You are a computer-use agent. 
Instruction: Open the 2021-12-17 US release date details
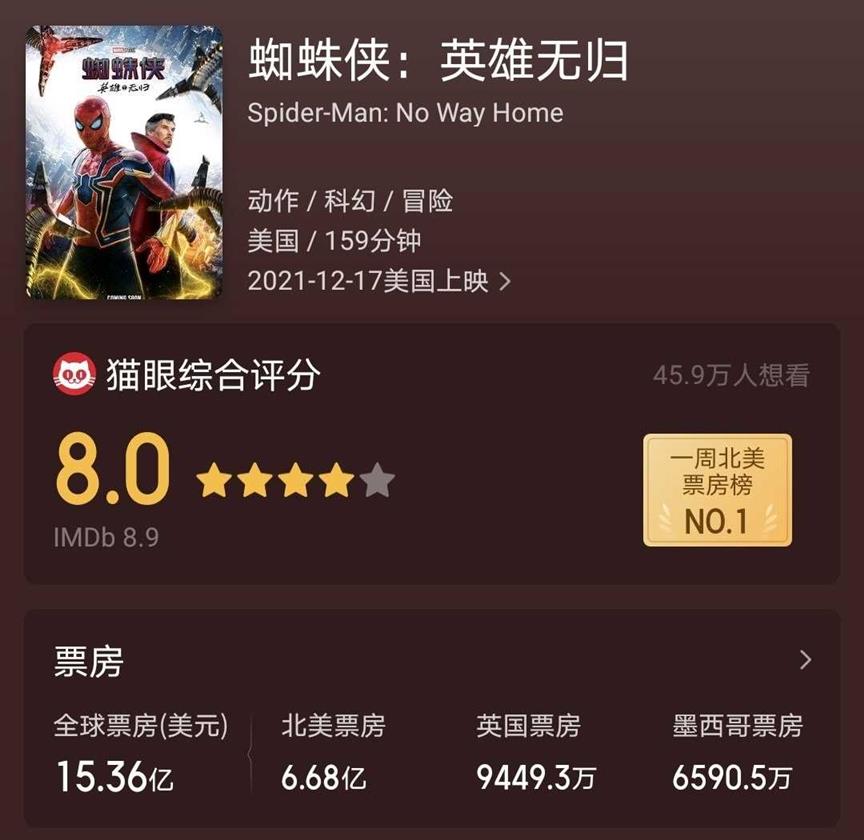coord(379,281)
